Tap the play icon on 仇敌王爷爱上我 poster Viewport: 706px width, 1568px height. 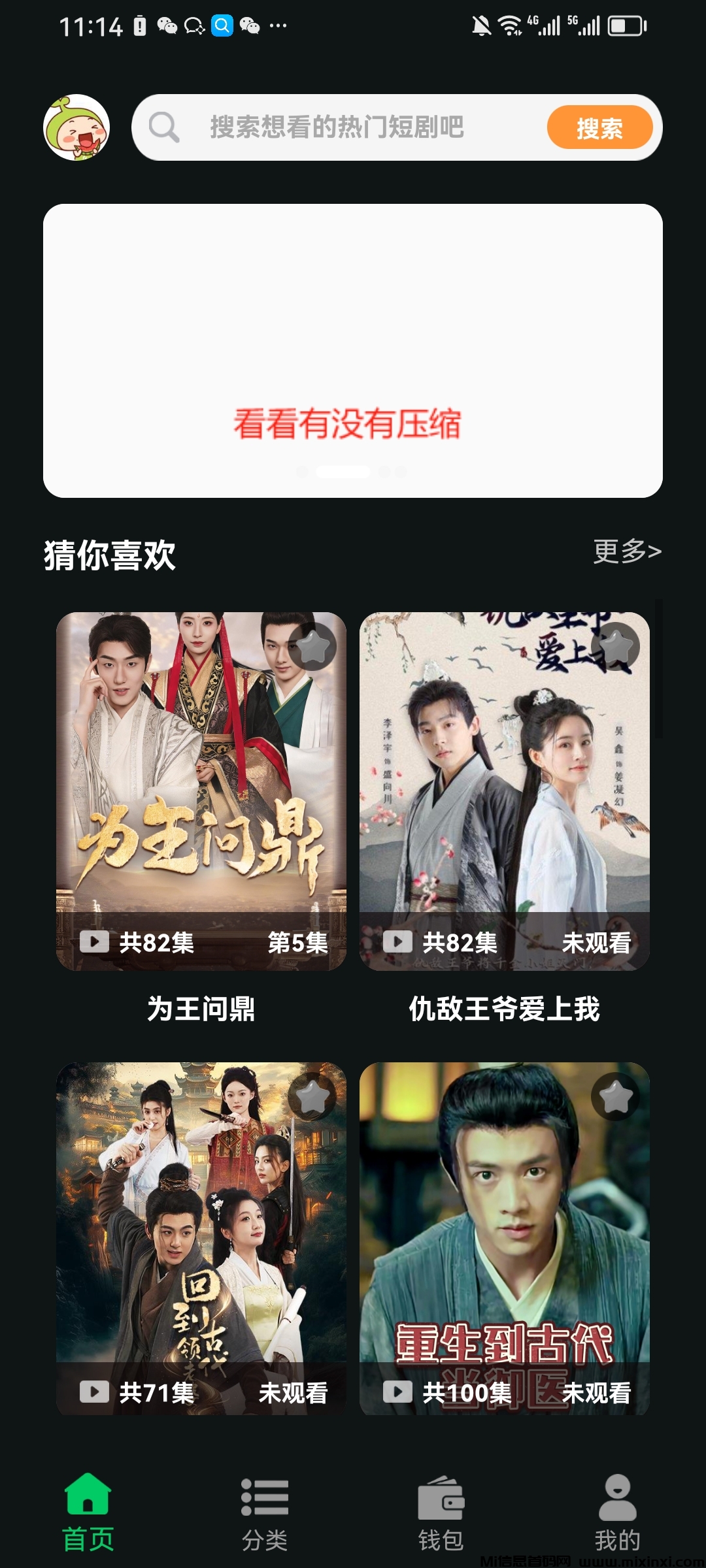coord(399,943)
